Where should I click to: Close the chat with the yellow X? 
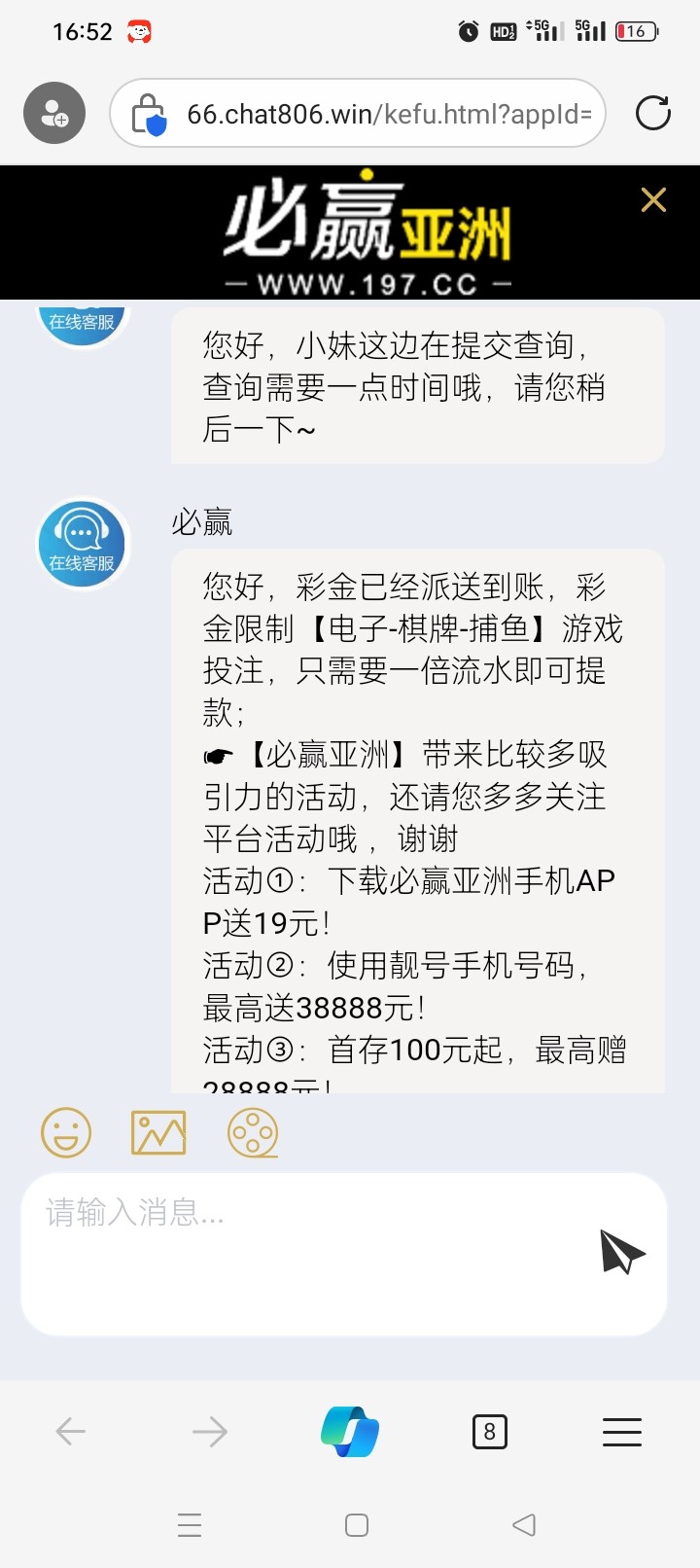tap(653, 199)
